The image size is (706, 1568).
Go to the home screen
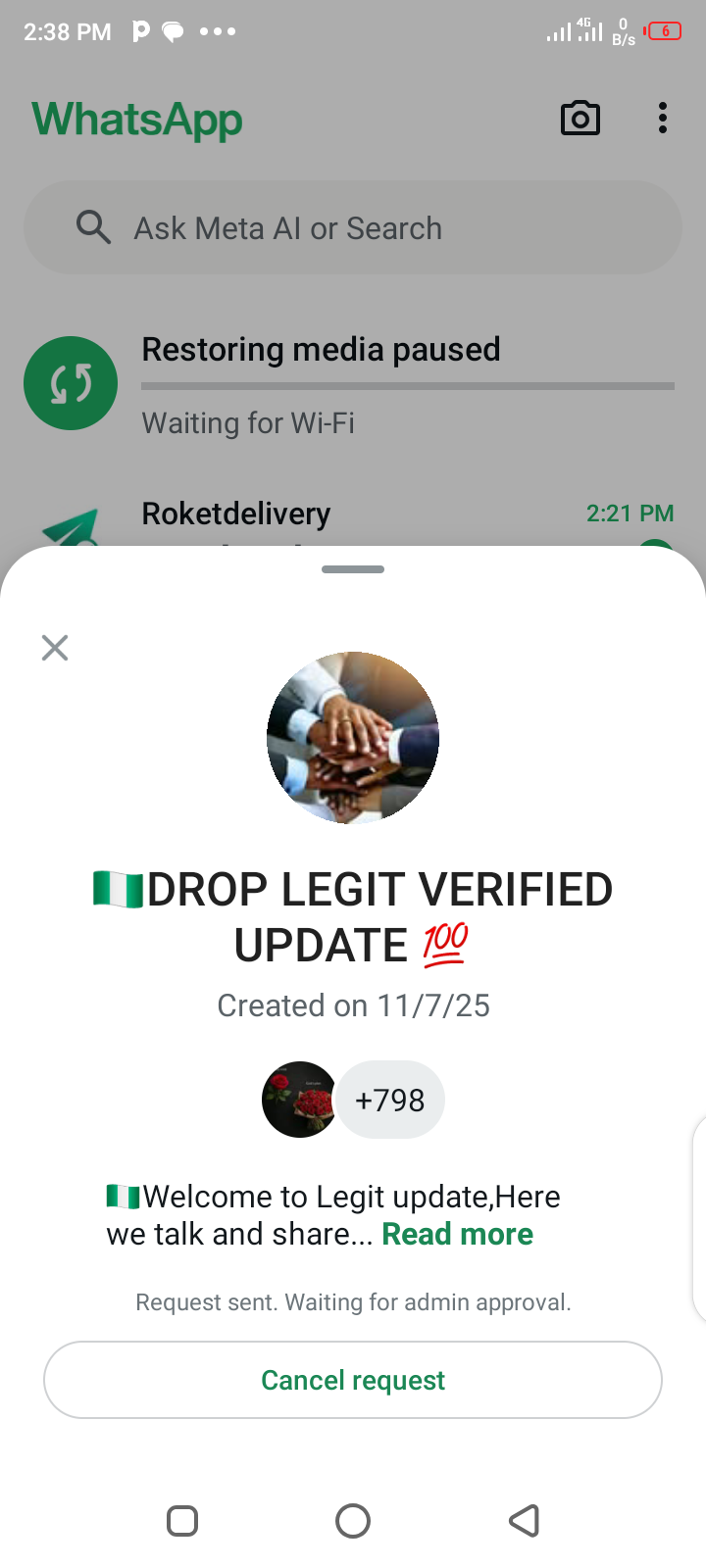[x=353, y=1521]
